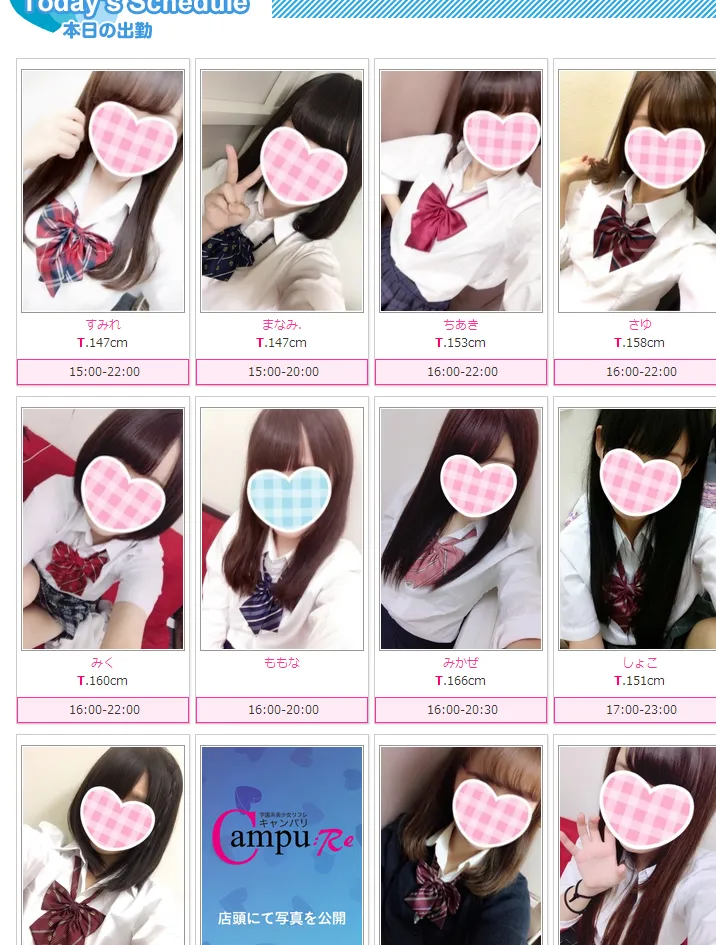
Task: Open the すみれ profile card
Action: pyautogui.click(x=103, y=191)
